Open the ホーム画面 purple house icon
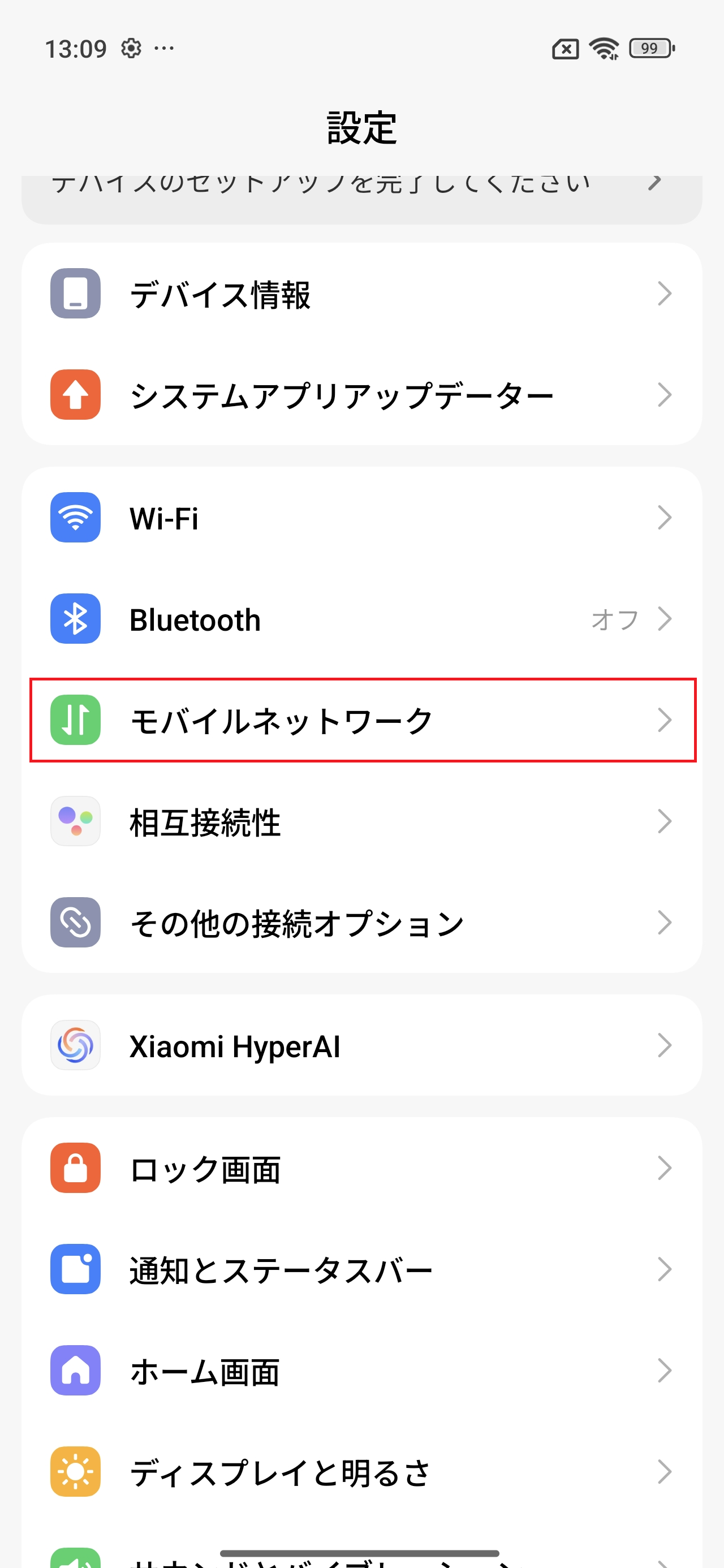This screenshot has height=1568, width=724. pyautogui.click(x=75, y=1371)
